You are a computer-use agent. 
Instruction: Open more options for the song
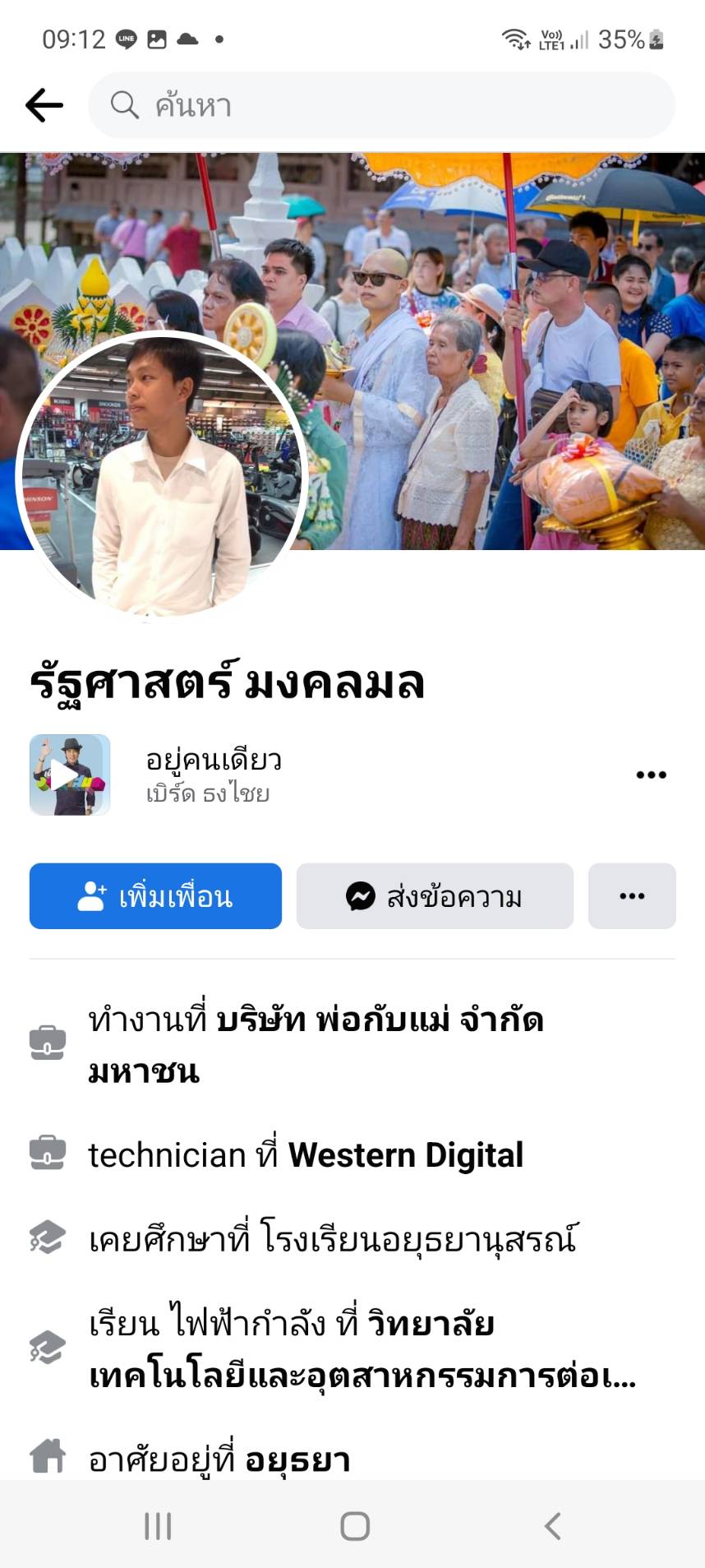(651, 775)
